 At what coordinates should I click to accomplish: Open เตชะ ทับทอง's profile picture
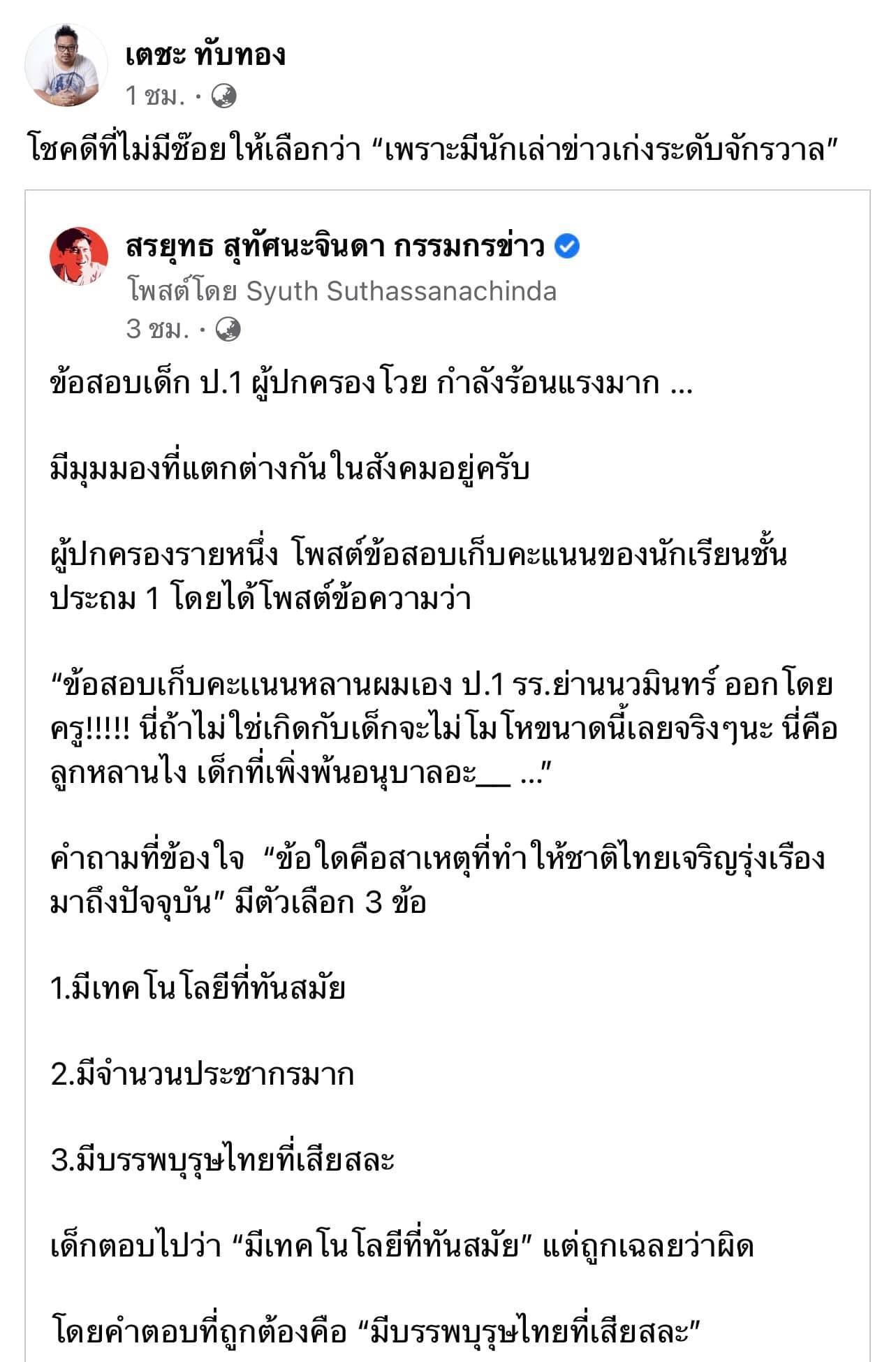pyautogui.click(x=66, y=66)
